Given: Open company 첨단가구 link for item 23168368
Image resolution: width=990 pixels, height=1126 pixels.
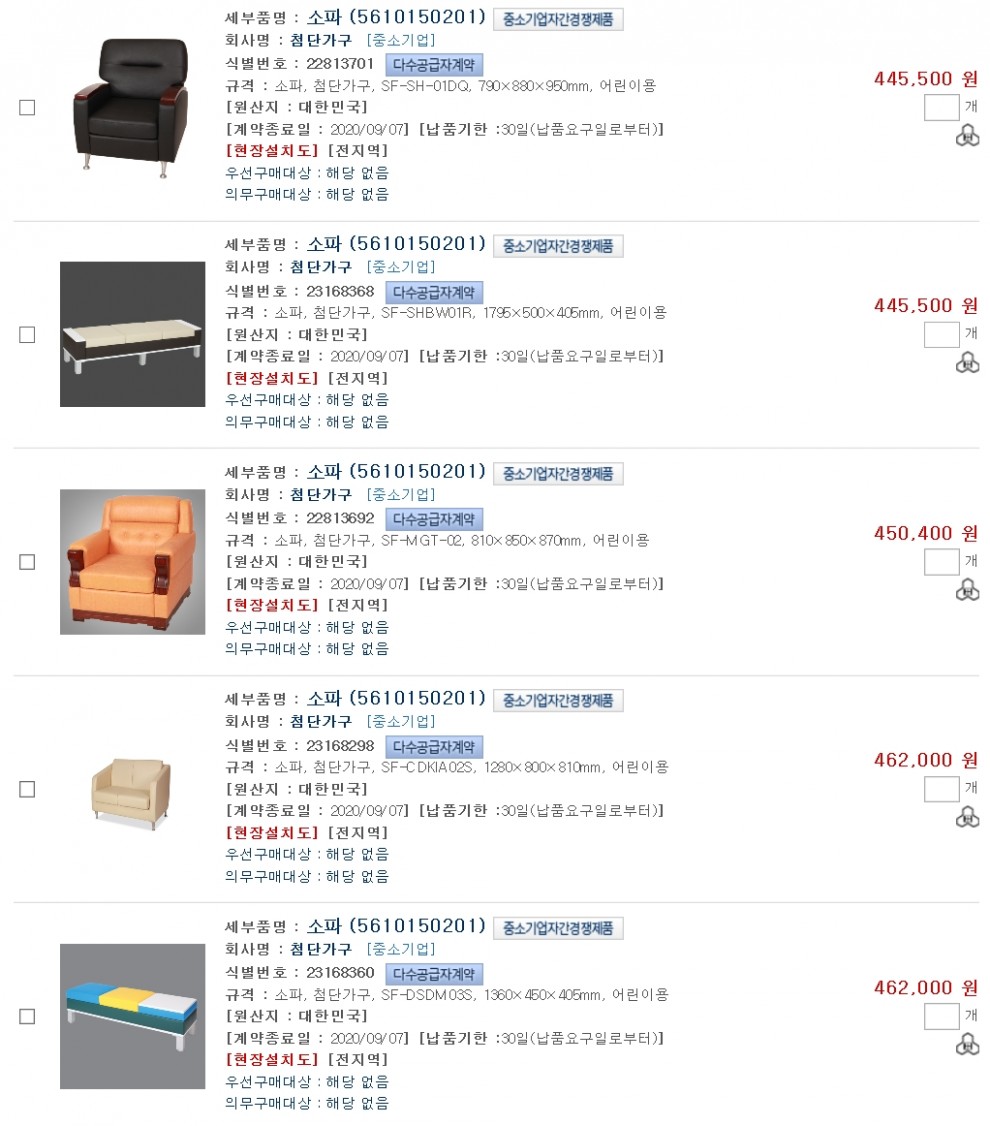Looking at the screenshot, I should [321, 267].
